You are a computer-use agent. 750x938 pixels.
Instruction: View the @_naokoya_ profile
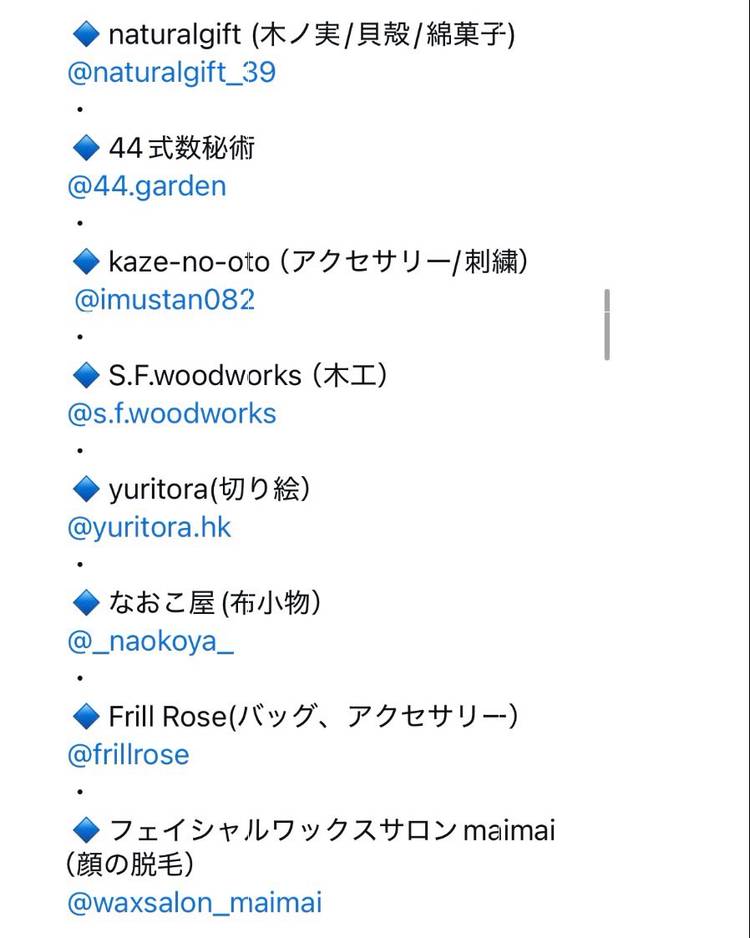point(150,641)
